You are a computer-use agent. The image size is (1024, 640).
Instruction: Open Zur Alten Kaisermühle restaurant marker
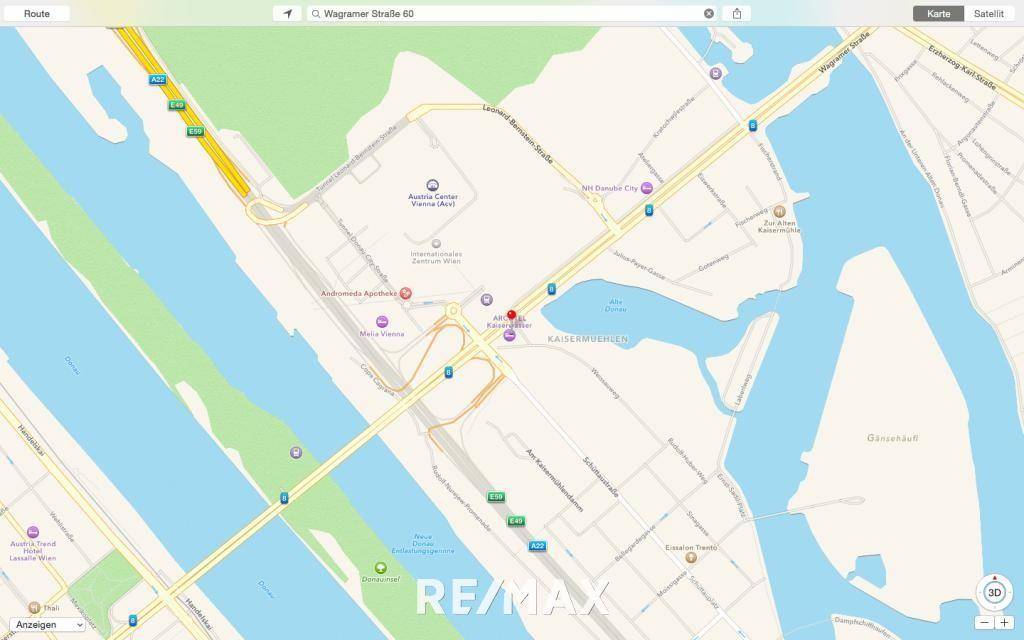(779, 211)
